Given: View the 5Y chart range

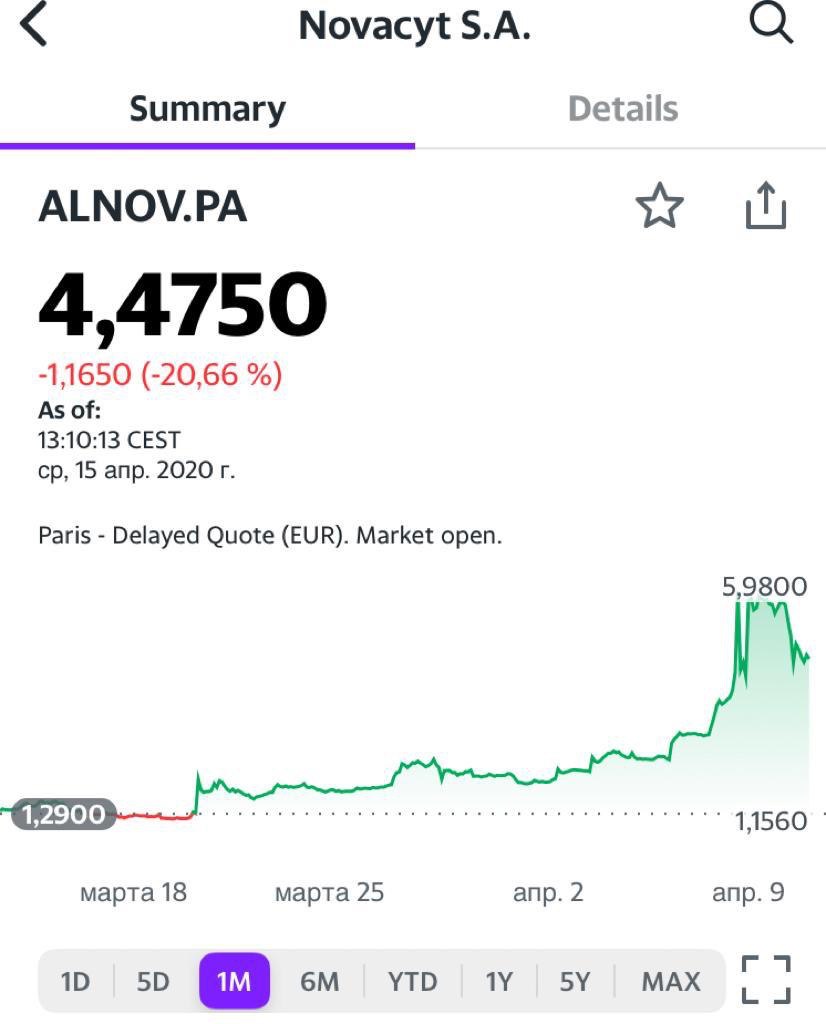Looking at the screenshot, I should coord(575,982).
